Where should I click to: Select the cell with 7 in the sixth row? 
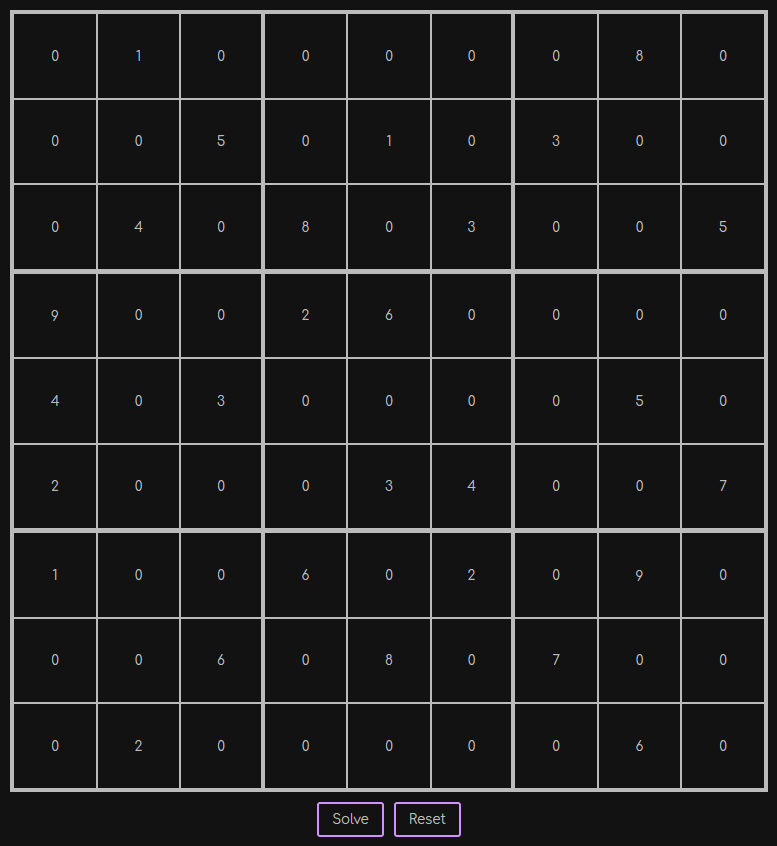[722, 486]
